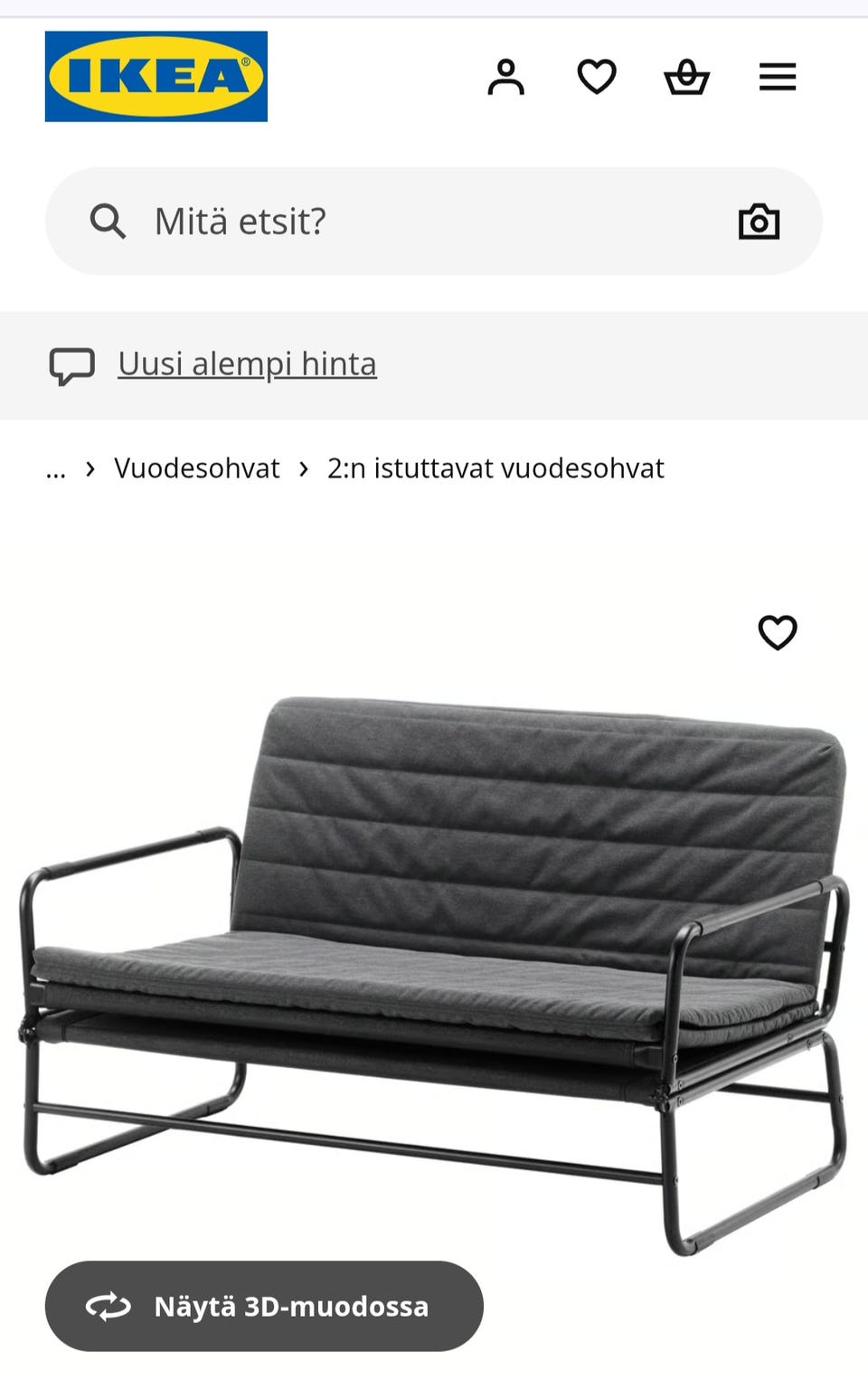Click the speech bubble icon beside Uusi alempi hinta
Image resolution: width=868 pixels, height=1380 pixels.
click(74, 364)
